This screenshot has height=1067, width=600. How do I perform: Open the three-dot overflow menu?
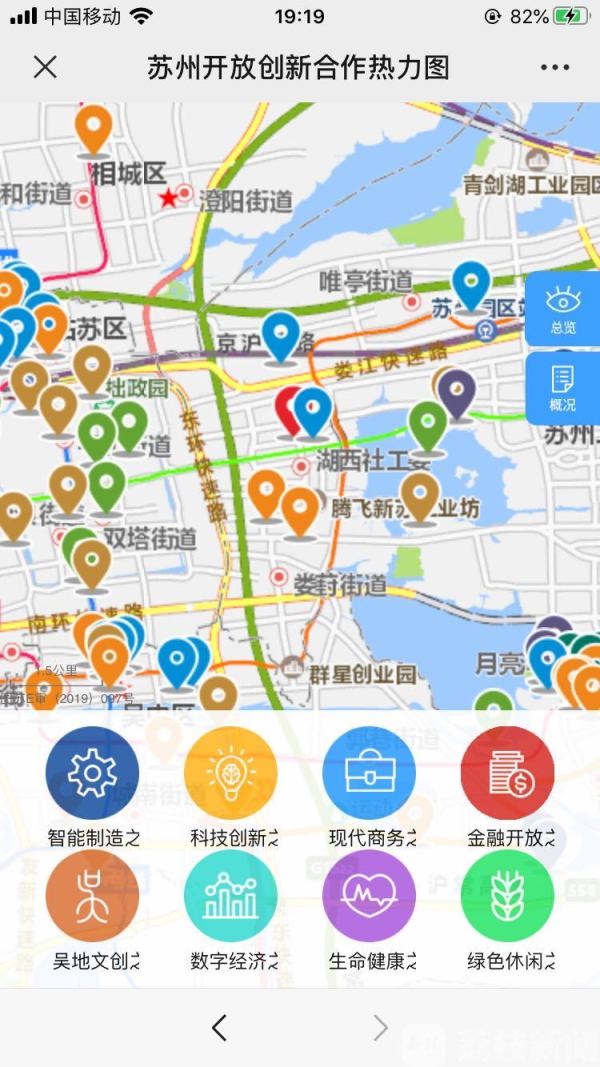pyautogui.click(x=555, y=67)
